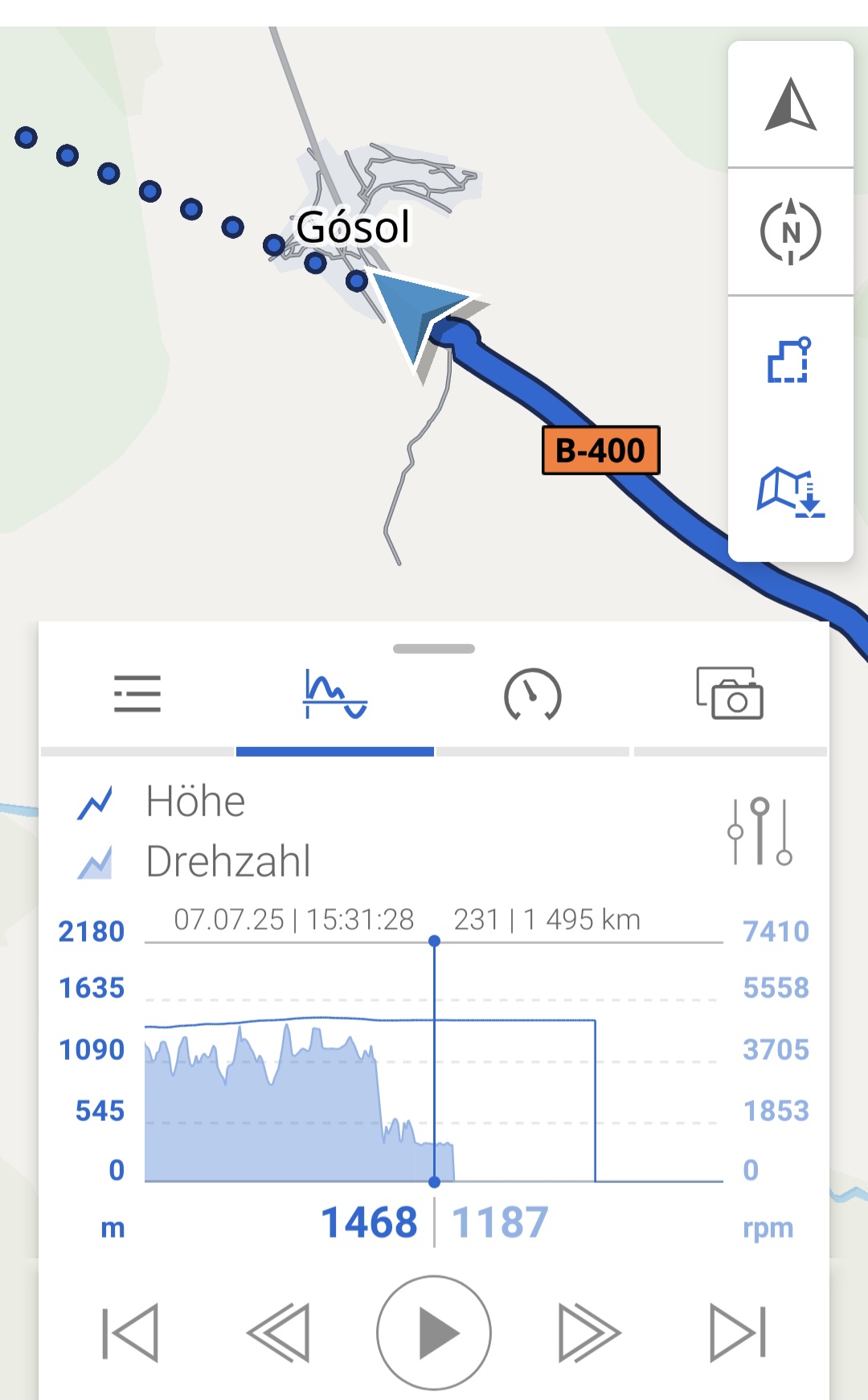
Task: Open graph settings sliders icon
Action: pos(759,831)
